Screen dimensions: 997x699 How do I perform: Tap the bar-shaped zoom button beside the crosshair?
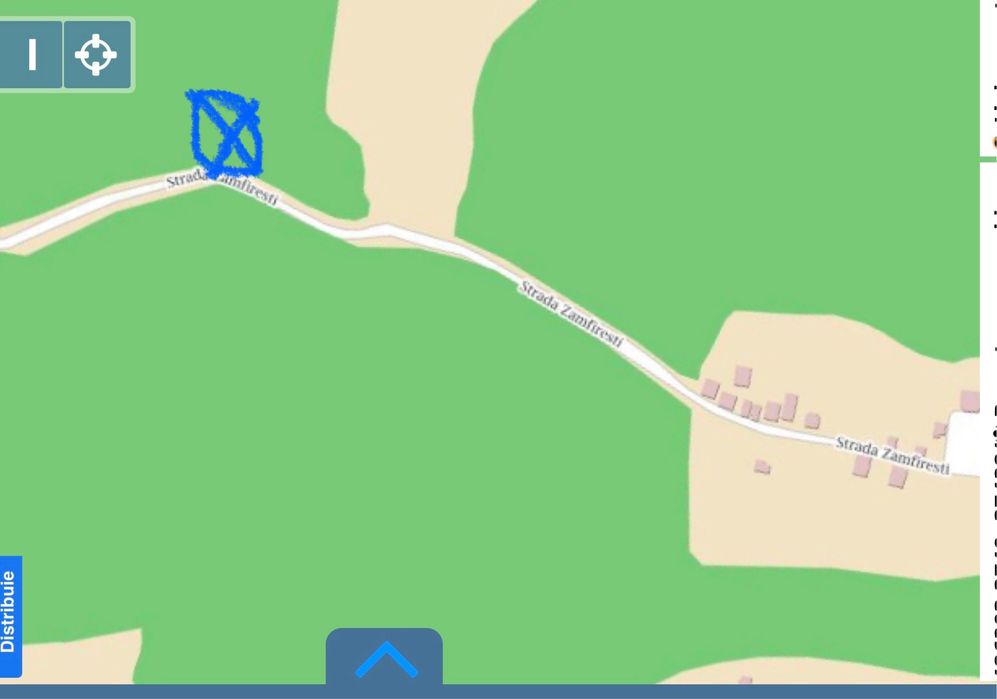[x=31, y=55]
